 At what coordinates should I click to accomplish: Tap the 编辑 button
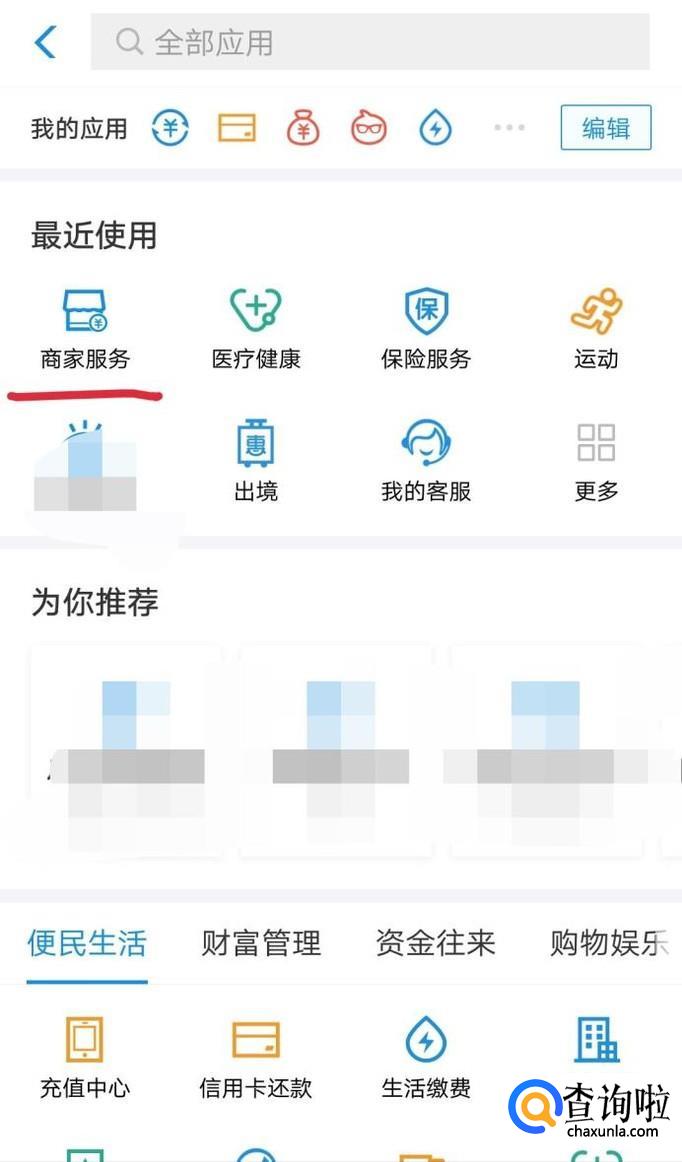tap(605, 128)
